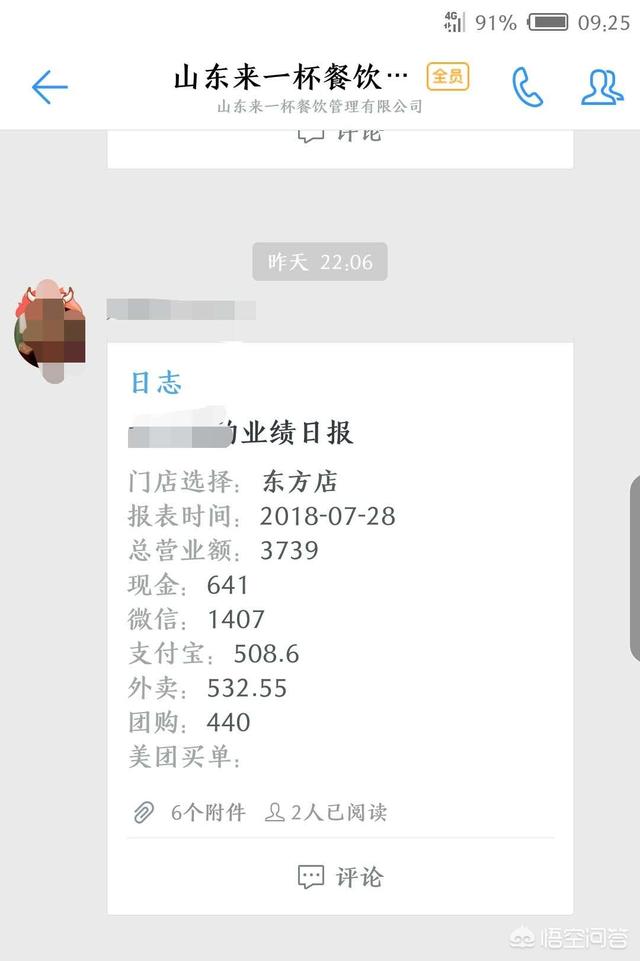View the 6个附件 attachments
Viewport: 640px width, 961px height.
190,812
